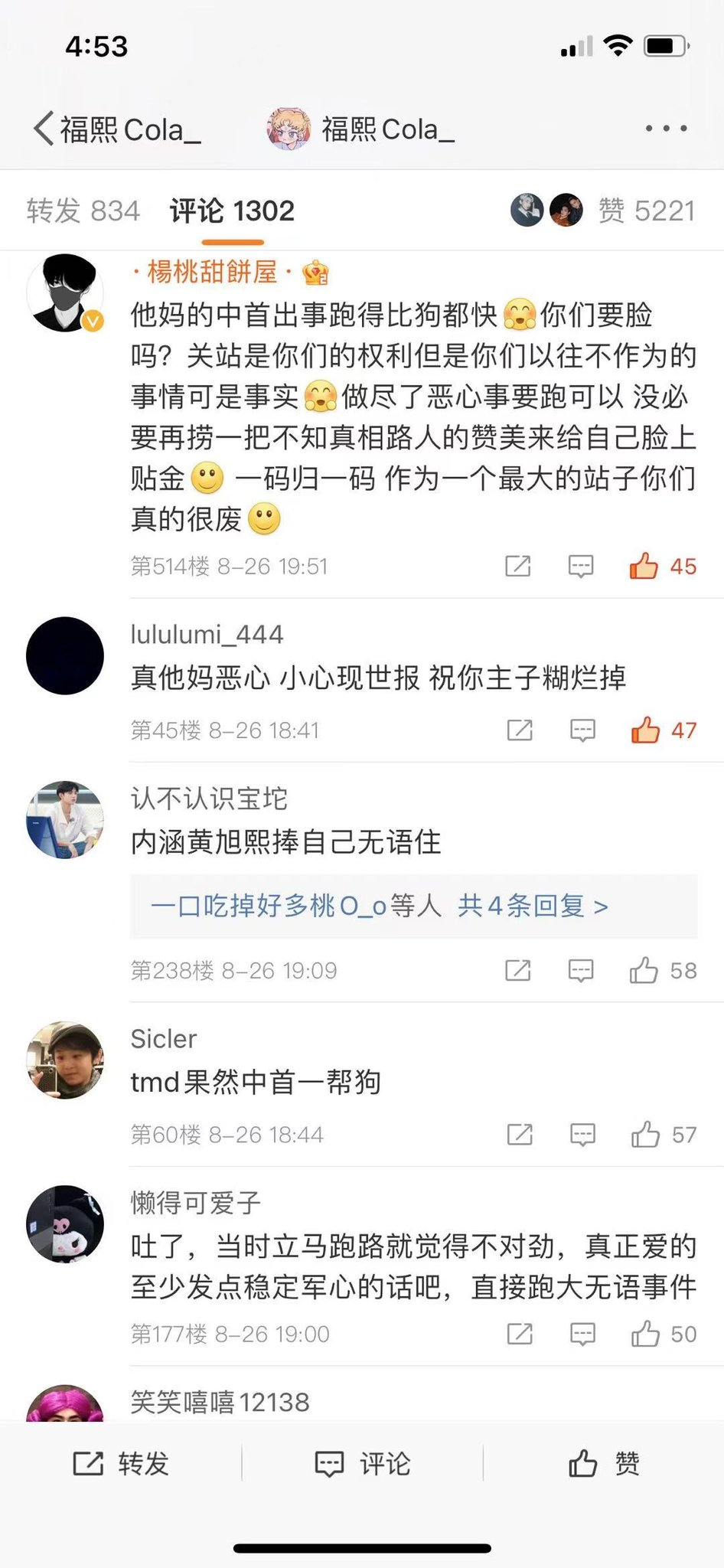
Task: Like the post with bottom 赞 button
Action: coord(604,1464)
